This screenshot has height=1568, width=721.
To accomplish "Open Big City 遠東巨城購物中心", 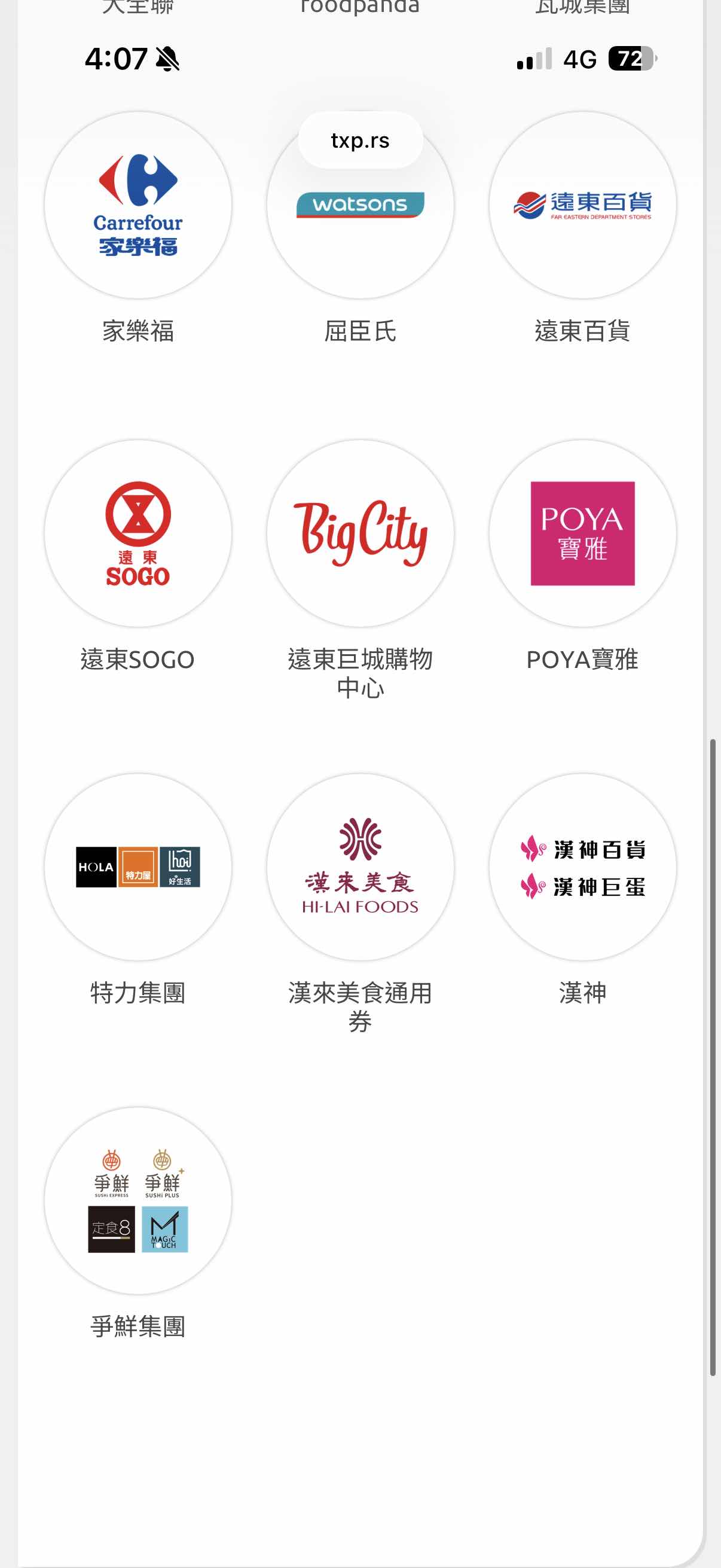I will [360, 533].
